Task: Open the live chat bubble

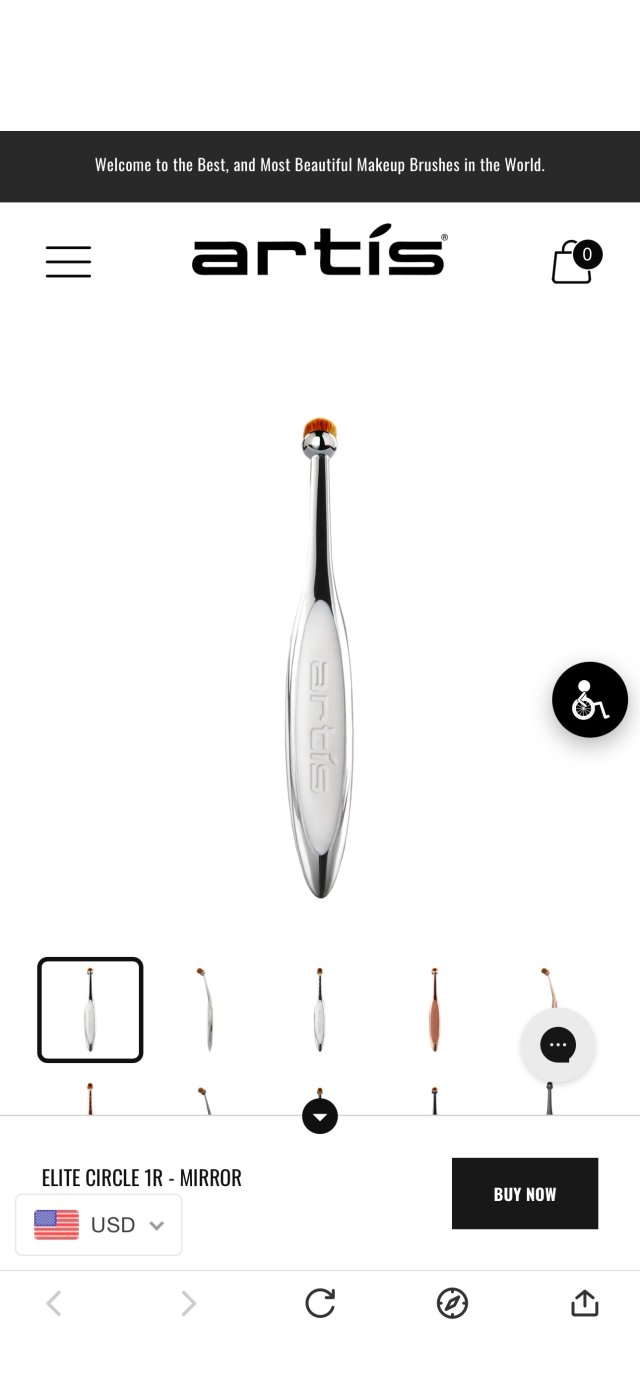Action: 558,1045
